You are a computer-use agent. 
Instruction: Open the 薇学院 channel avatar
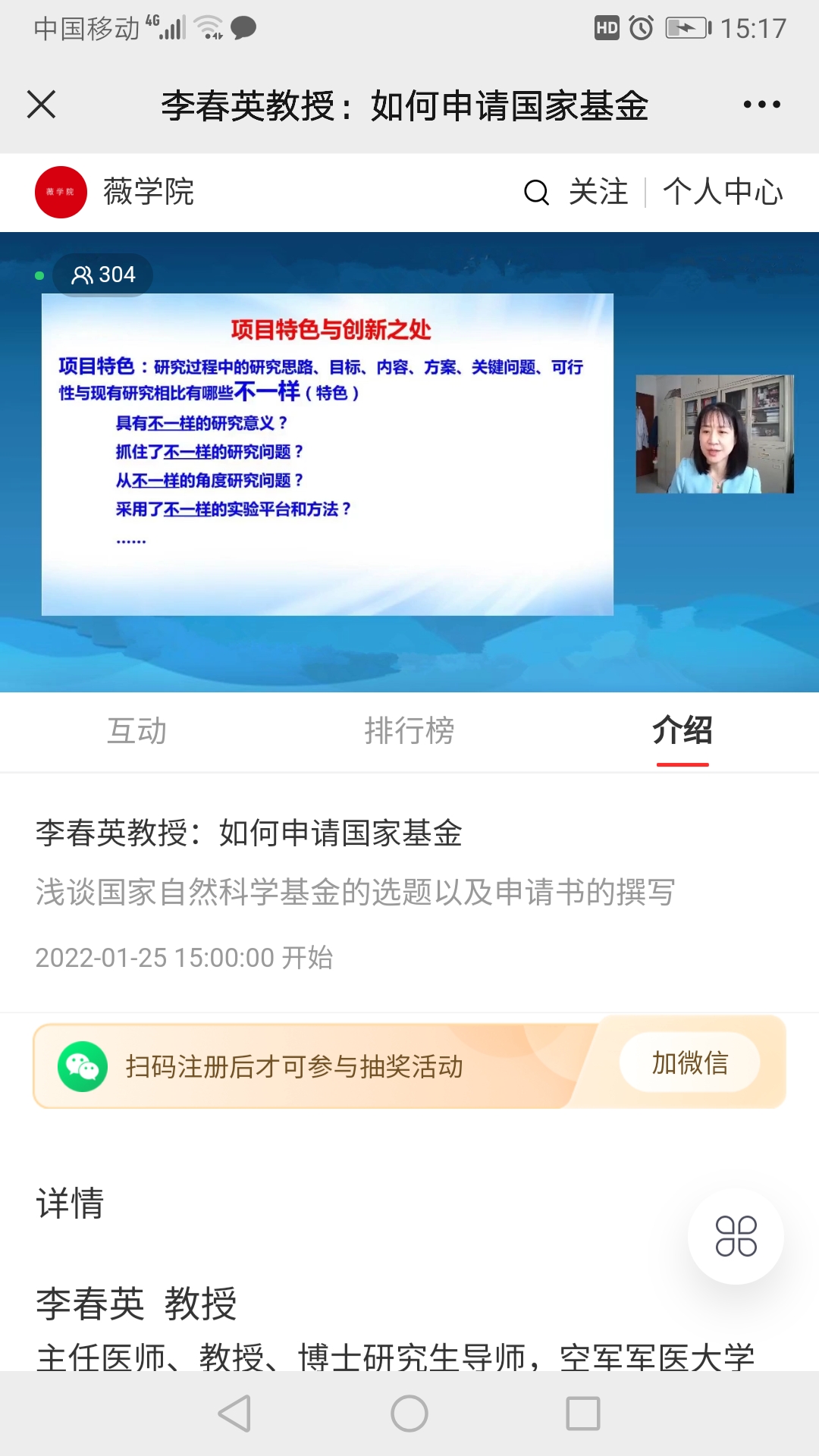tap(61, 192)
